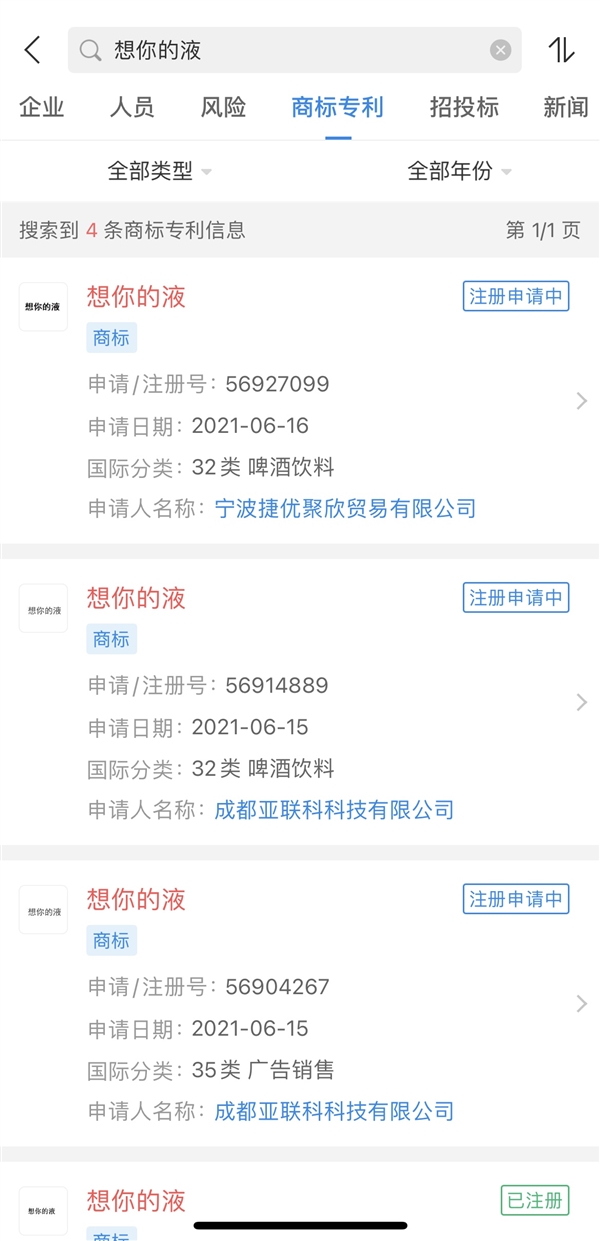
Task: Open 成都亚联科科技有限公司 link under 56904267
Action: pyautogui.click(x=334, y=1111)
